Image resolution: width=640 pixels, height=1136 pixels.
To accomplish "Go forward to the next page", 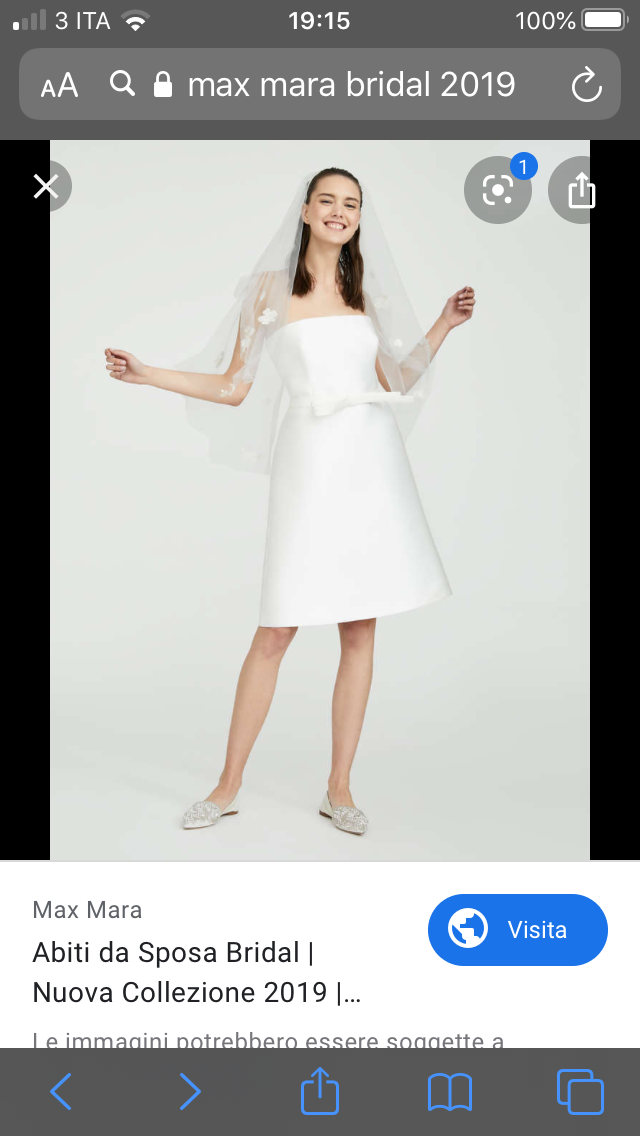I will [x=190, y=1092].
